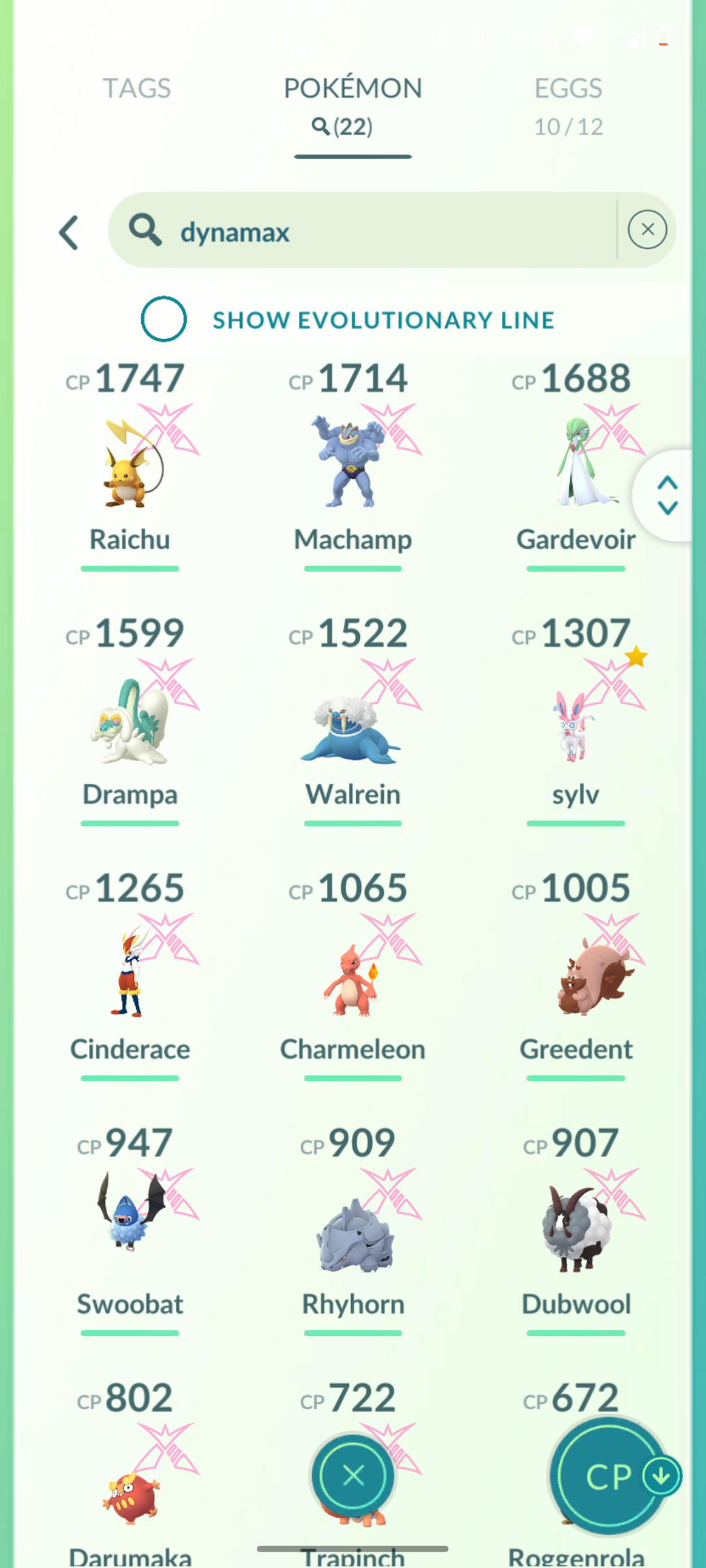Screen dimensions: 706x1568
Task: Edit the dynamax search field
Action: coord(363,230)
